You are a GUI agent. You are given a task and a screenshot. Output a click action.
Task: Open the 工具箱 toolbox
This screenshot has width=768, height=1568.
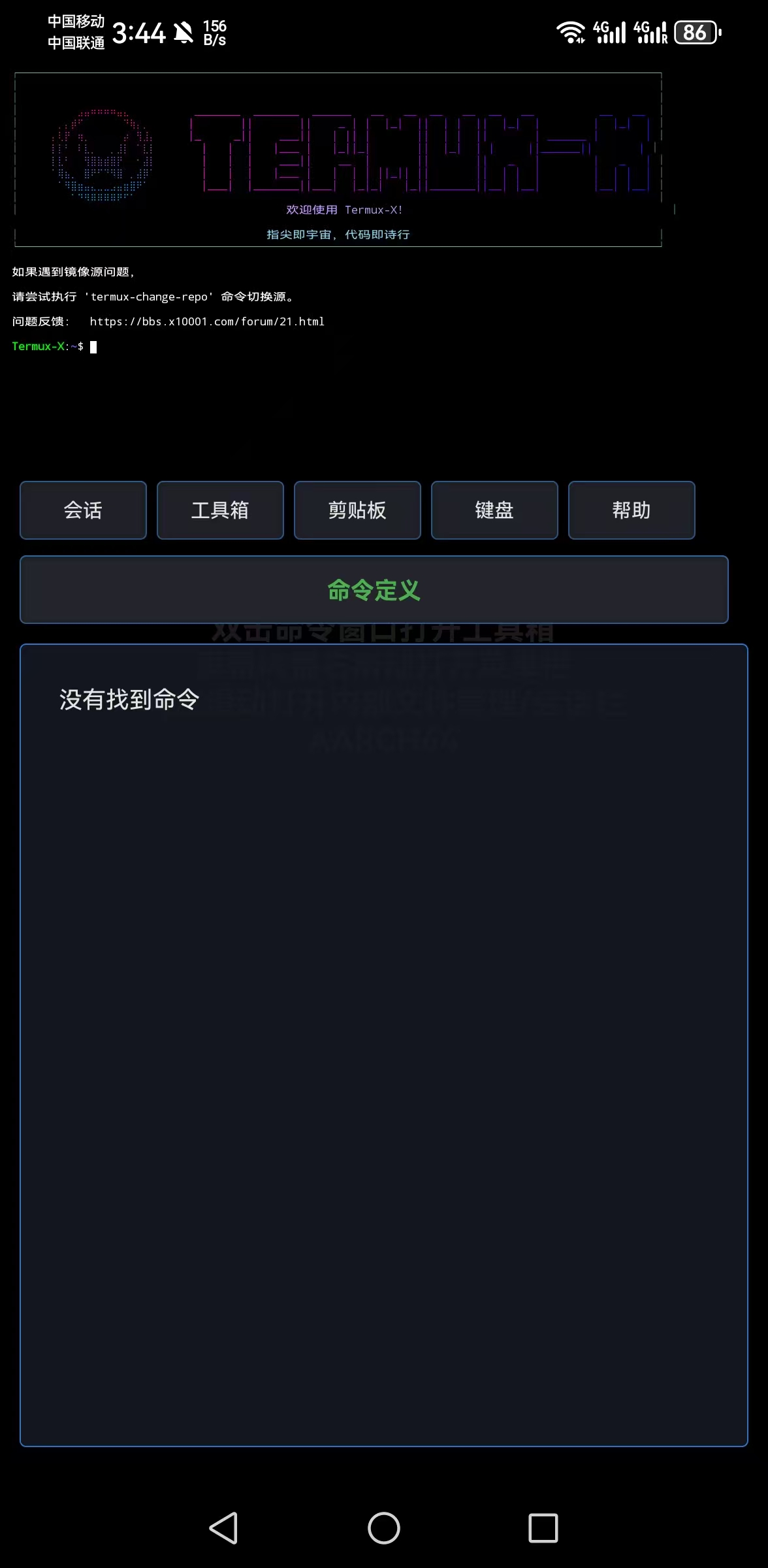pos(220,510)
